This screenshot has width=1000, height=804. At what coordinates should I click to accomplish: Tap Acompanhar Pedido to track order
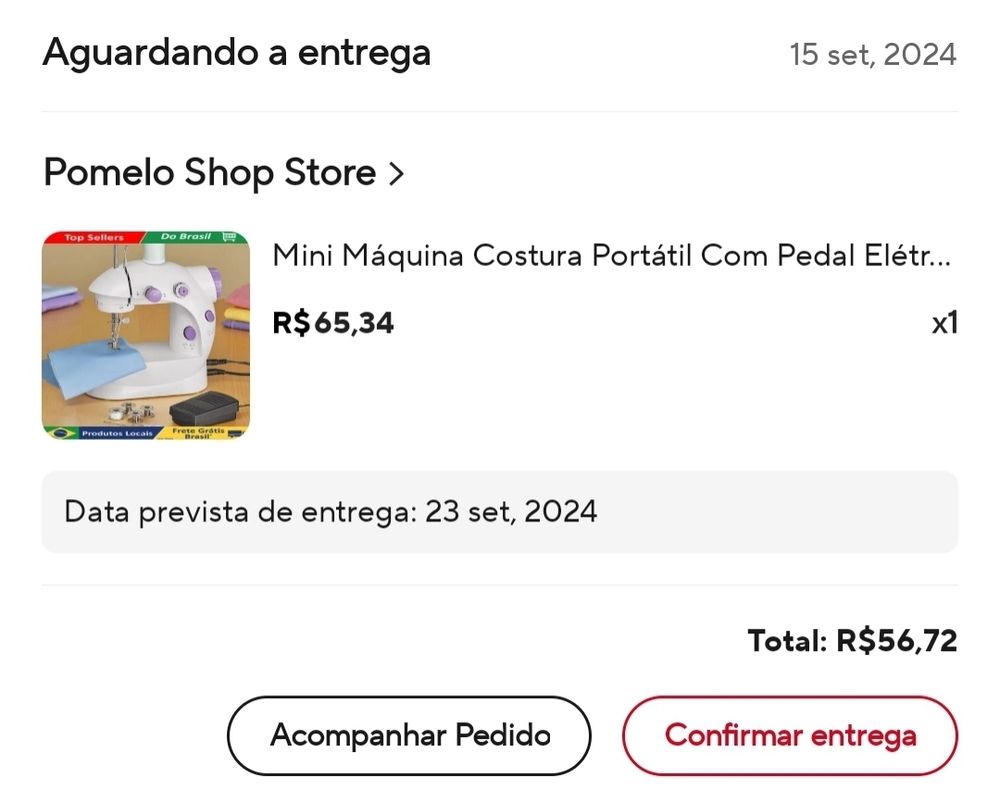click(410, 736)
